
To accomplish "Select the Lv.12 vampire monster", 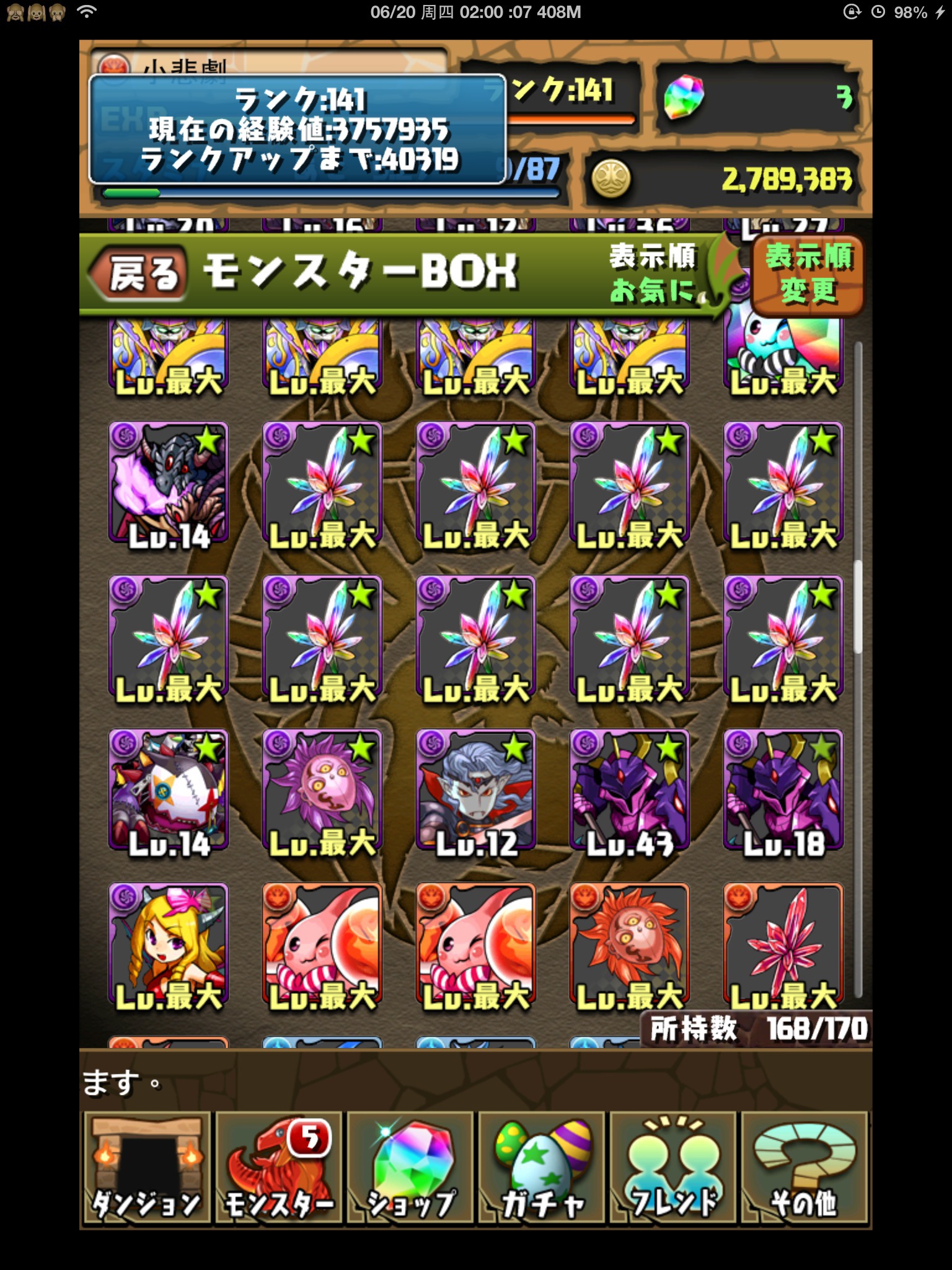I will (475, 791).
